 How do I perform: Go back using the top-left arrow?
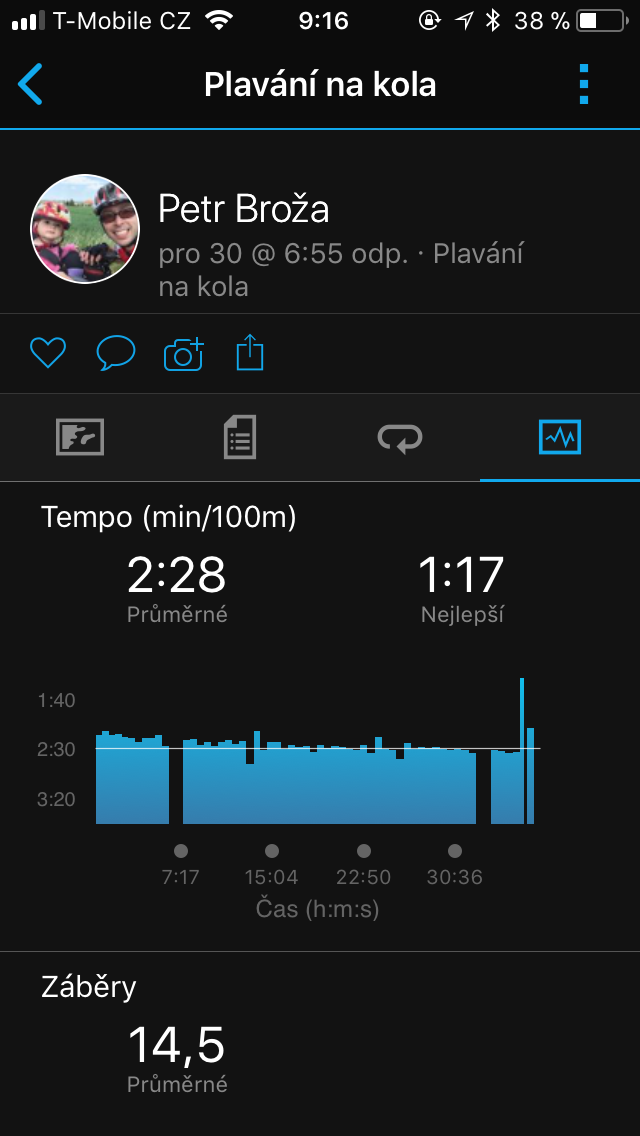(31, 84)
